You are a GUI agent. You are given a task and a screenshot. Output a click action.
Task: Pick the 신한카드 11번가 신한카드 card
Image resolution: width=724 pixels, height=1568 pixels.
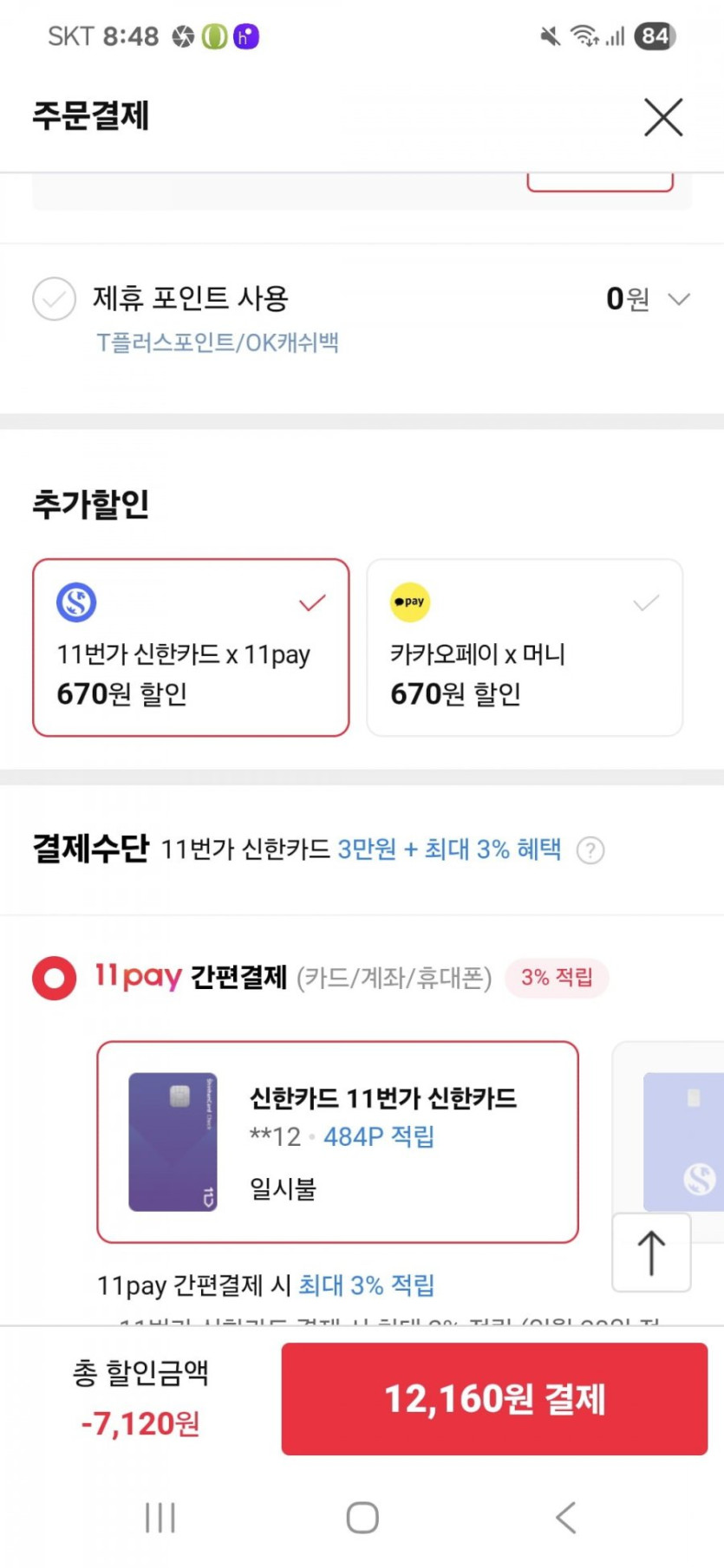coord(337,1142)
